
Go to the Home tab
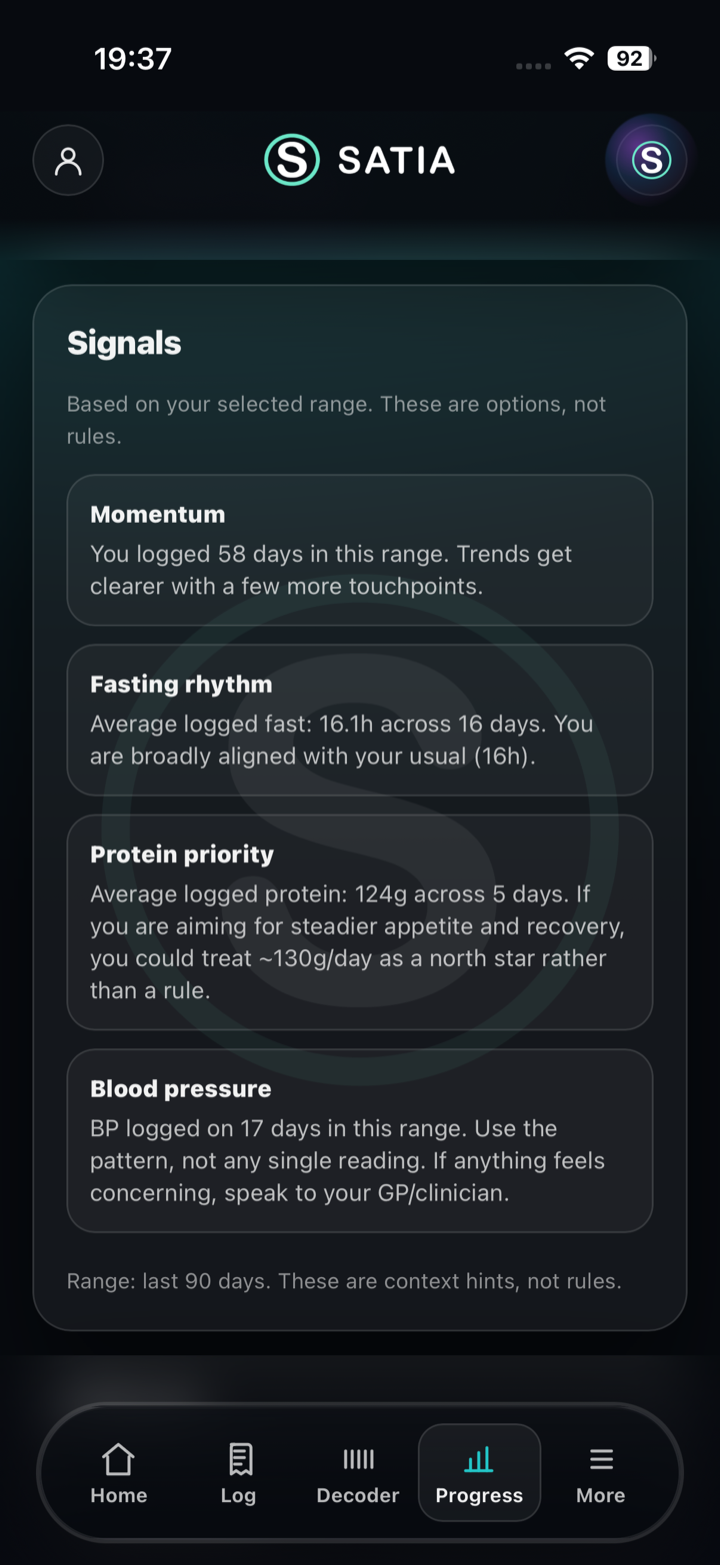point(118,1473)
